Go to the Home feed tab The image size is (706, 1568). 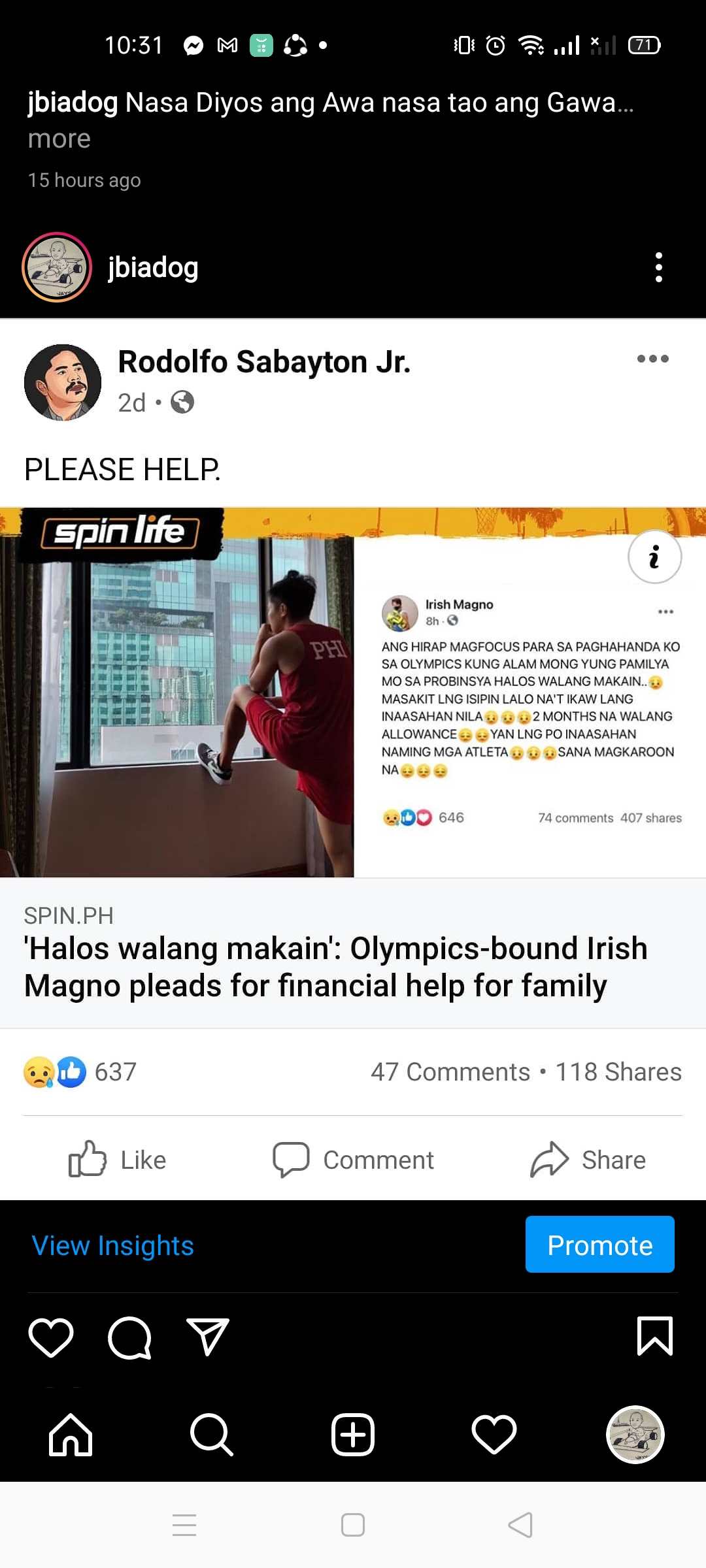[71, 1435]
